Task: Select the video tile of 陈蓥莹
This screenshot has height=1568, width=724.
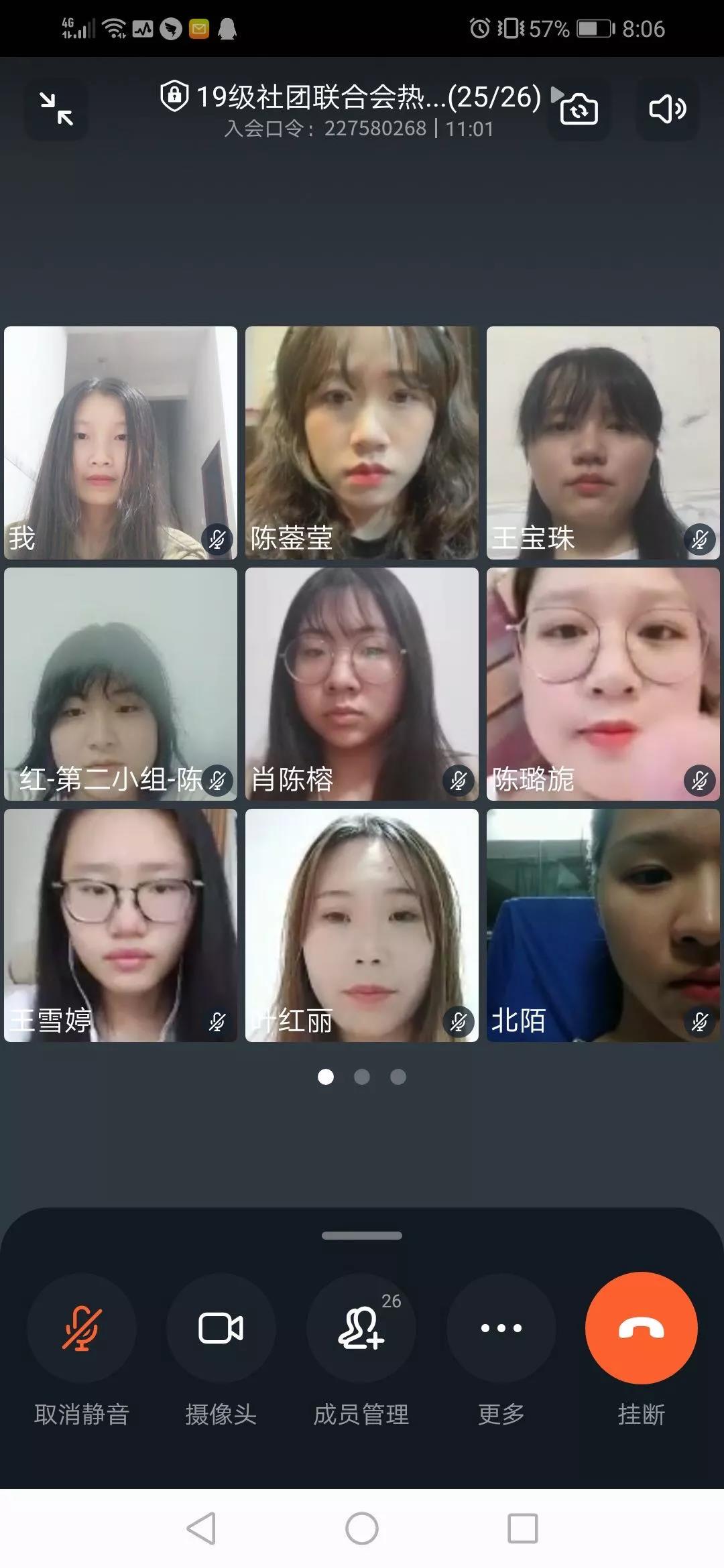Action: point(361,442)
